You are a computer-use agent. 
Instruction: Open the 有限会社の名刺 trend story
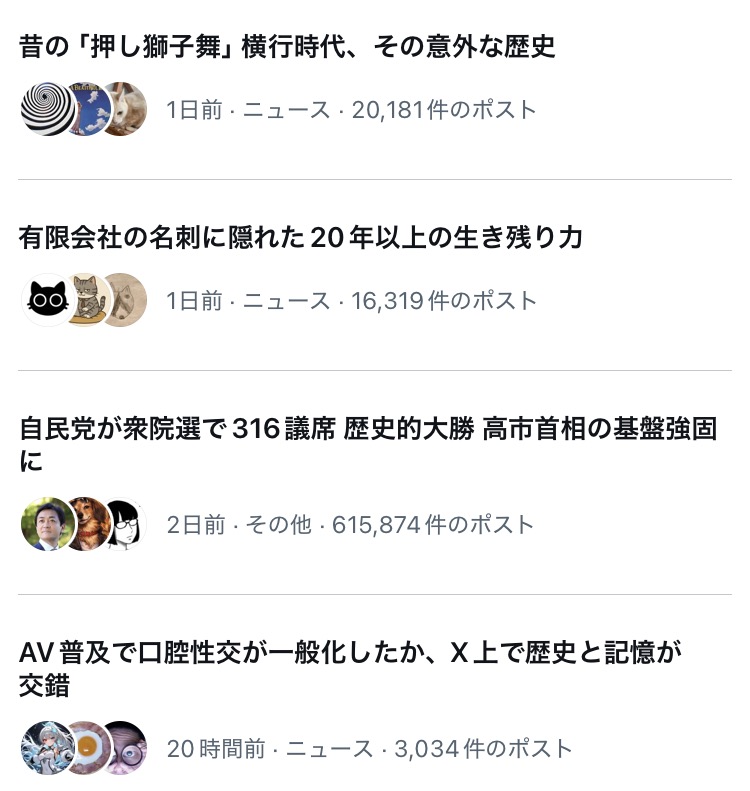click(x=300, y=238)
